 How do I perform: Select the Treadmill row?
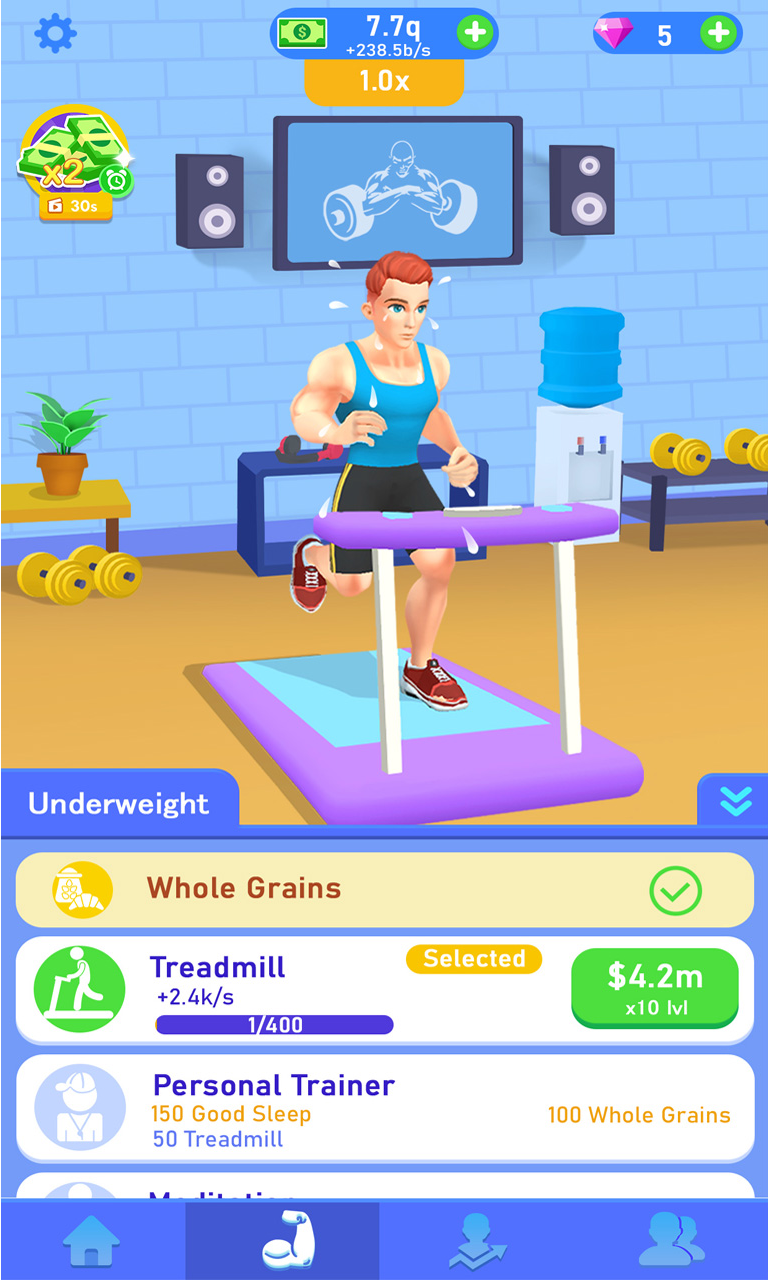[x=280, y=988]
